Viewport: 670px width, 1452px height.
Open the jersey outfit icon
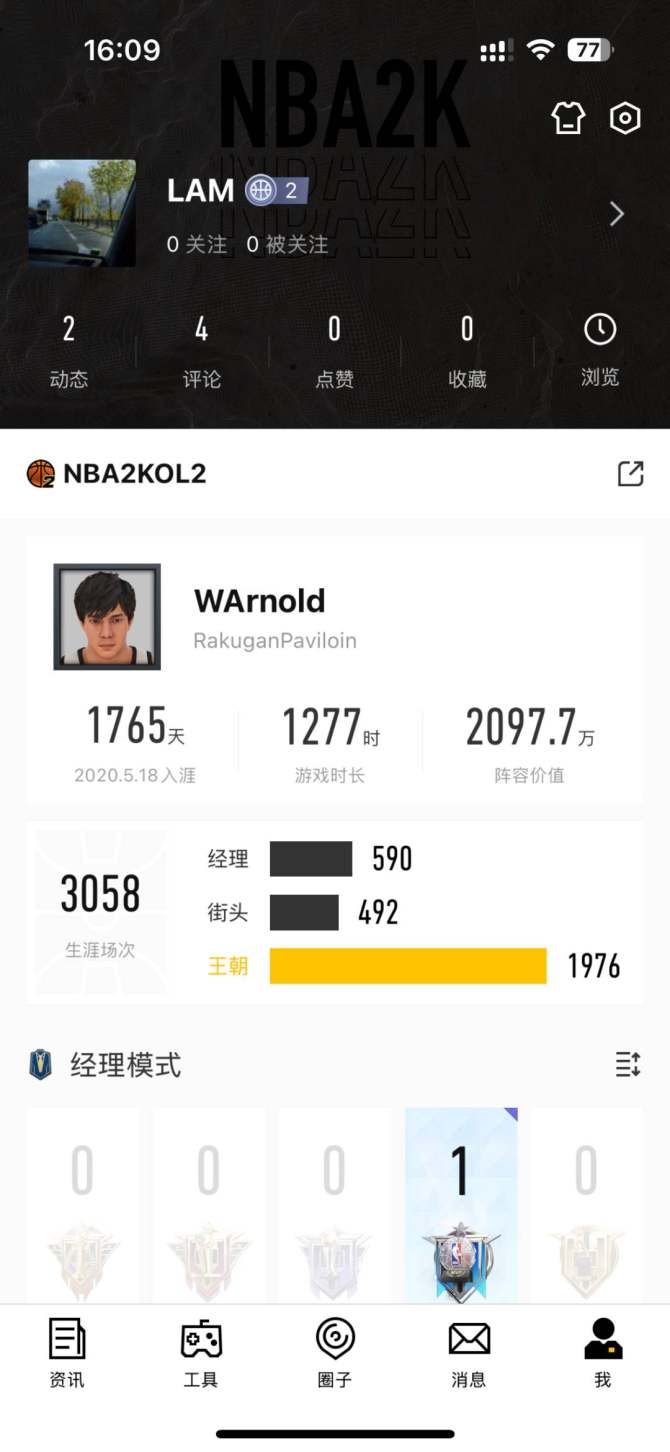[568, 118]
